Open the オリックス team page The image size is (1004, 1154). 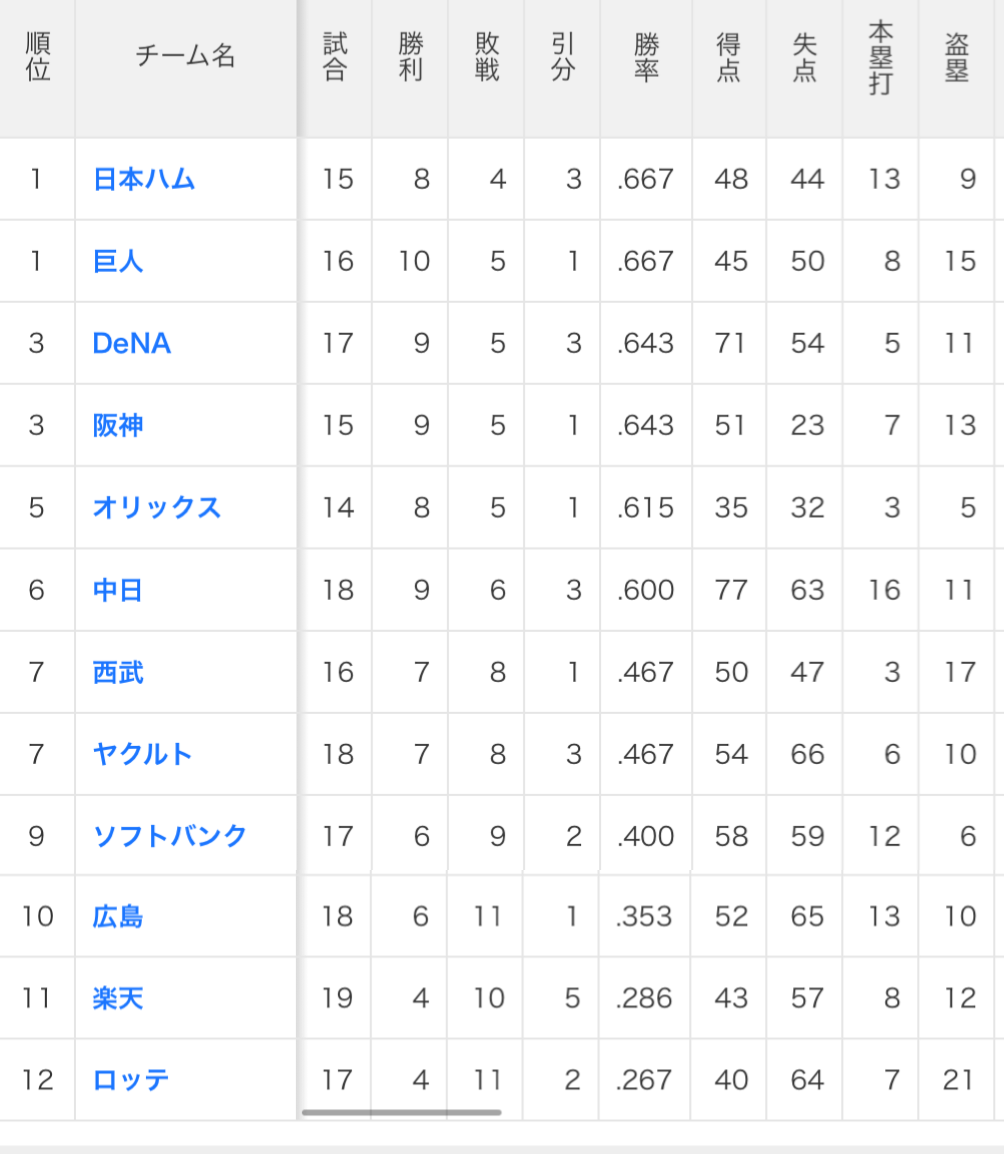coord(156,508)
